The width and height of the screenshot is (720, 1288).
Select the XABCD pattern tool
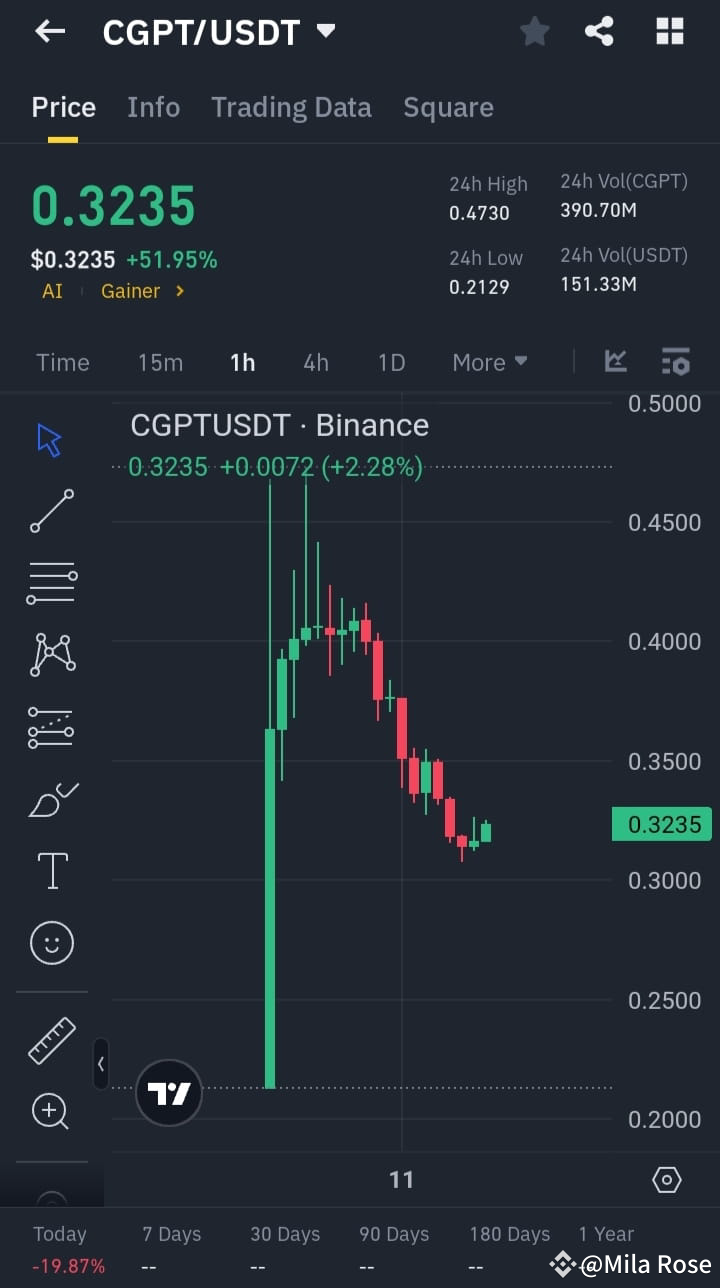tap(50, 654)
